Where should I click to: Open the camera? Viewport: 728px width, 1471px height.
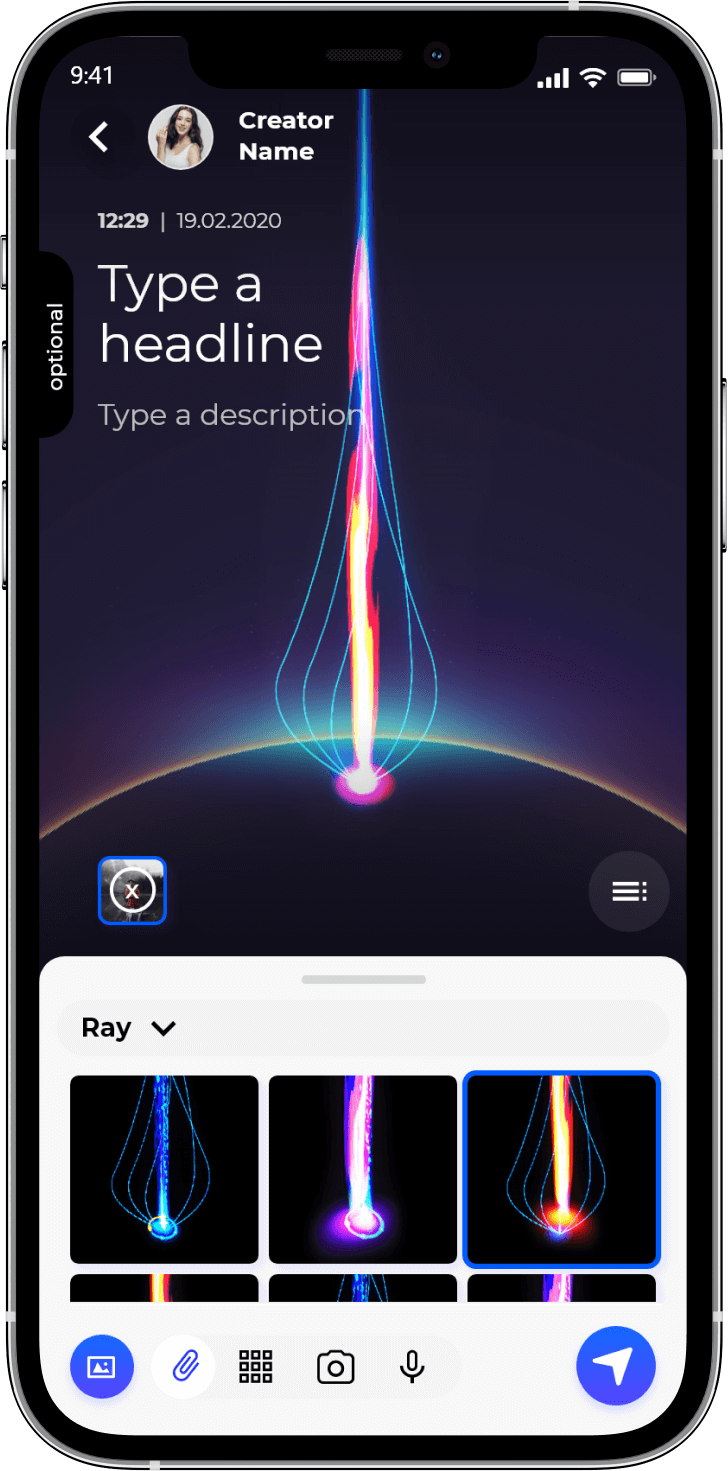[335, 1367]
